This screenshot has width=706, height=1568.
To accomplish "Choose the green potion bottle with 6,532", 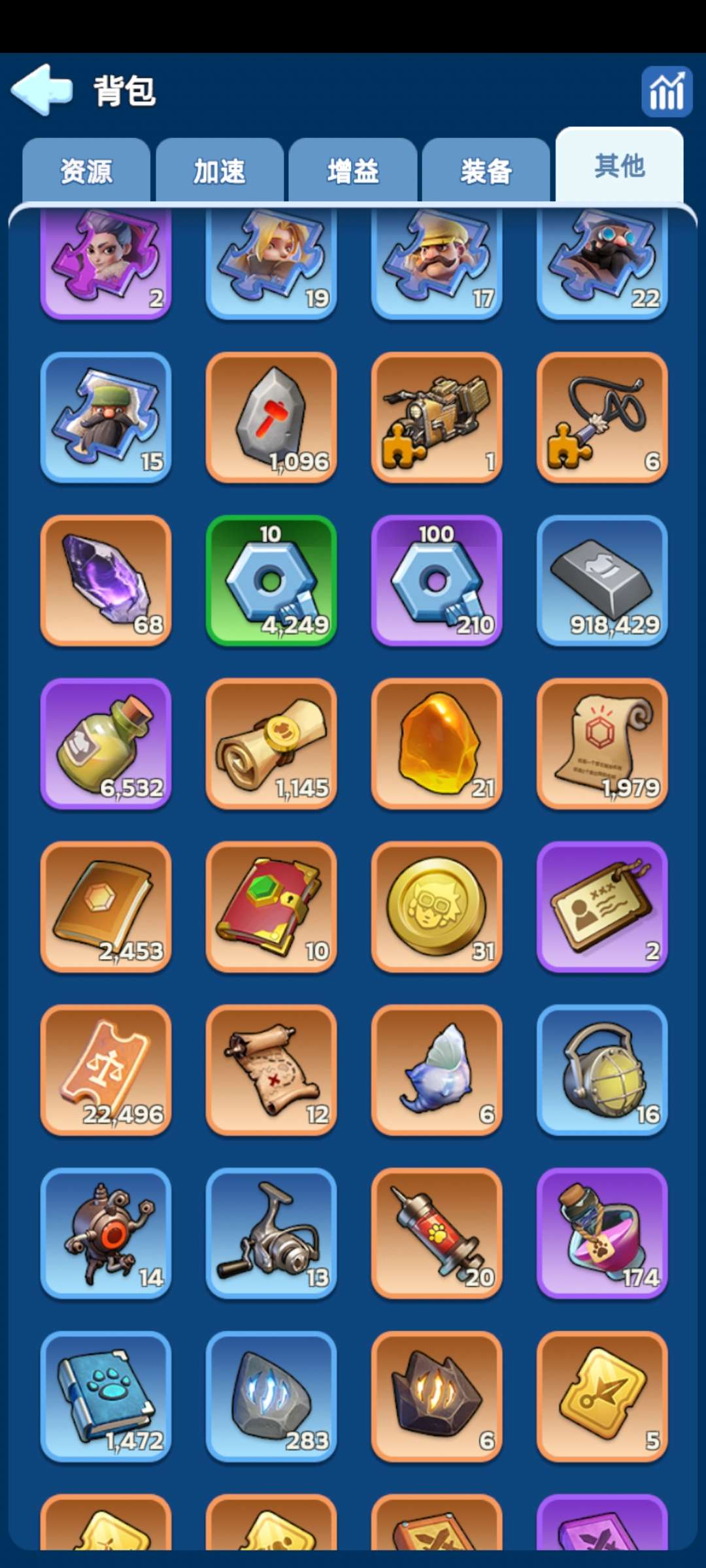I will click(106, 743).
